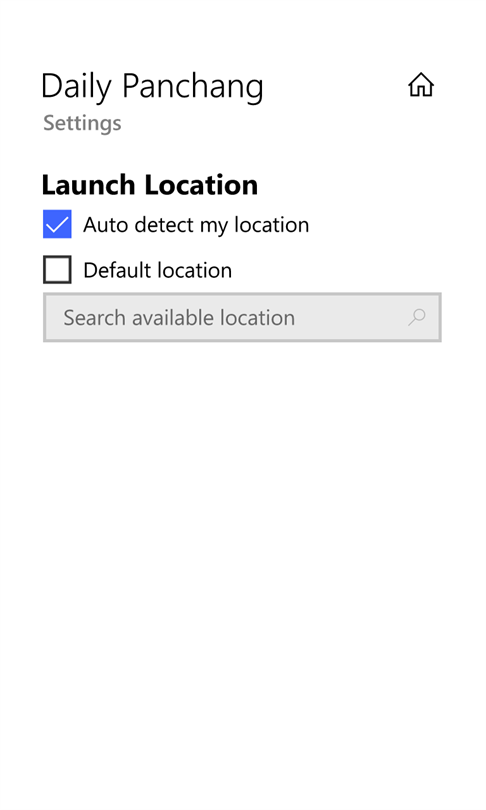Uncheck Auto detect my location
This screenshot has width=486, height=810.
pos(57,224)
